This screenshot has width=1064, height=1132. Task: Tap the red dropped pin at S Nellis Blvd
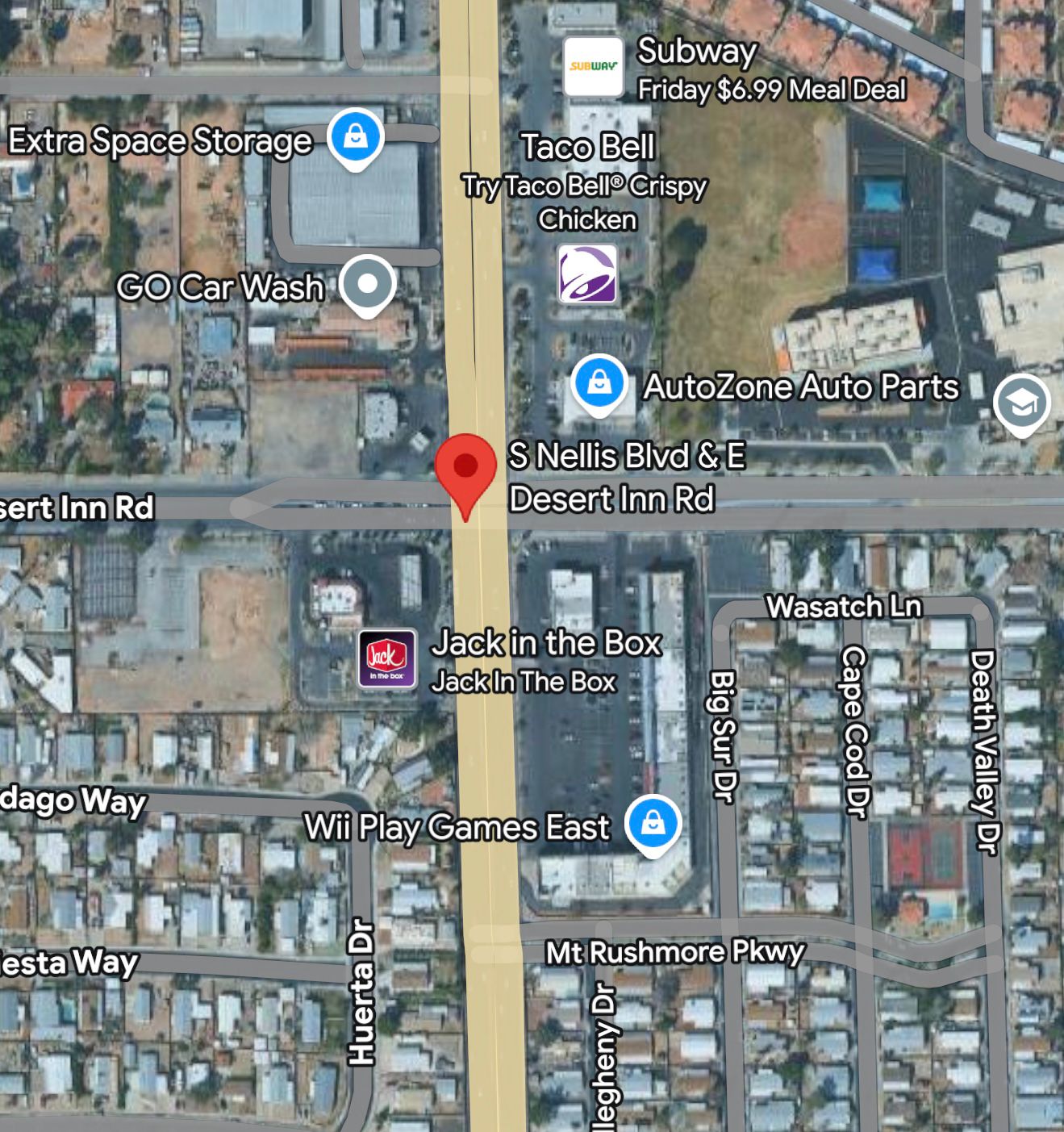tap(465, 468)
